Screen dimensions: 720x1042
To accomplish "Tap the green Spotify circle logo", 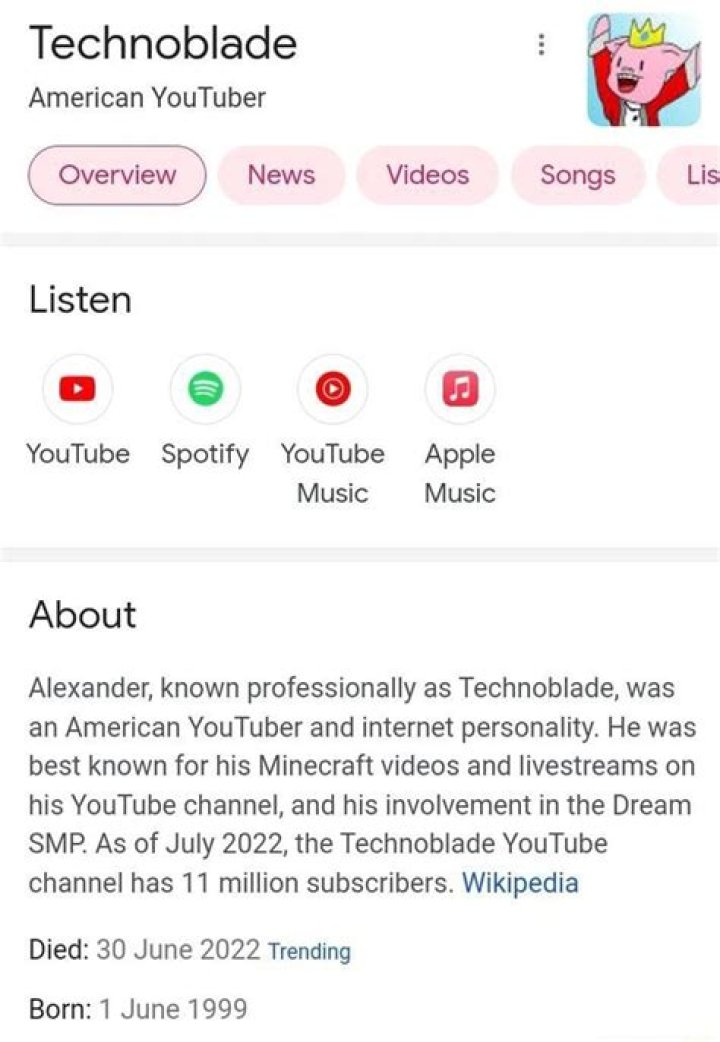I will (205, 389).
